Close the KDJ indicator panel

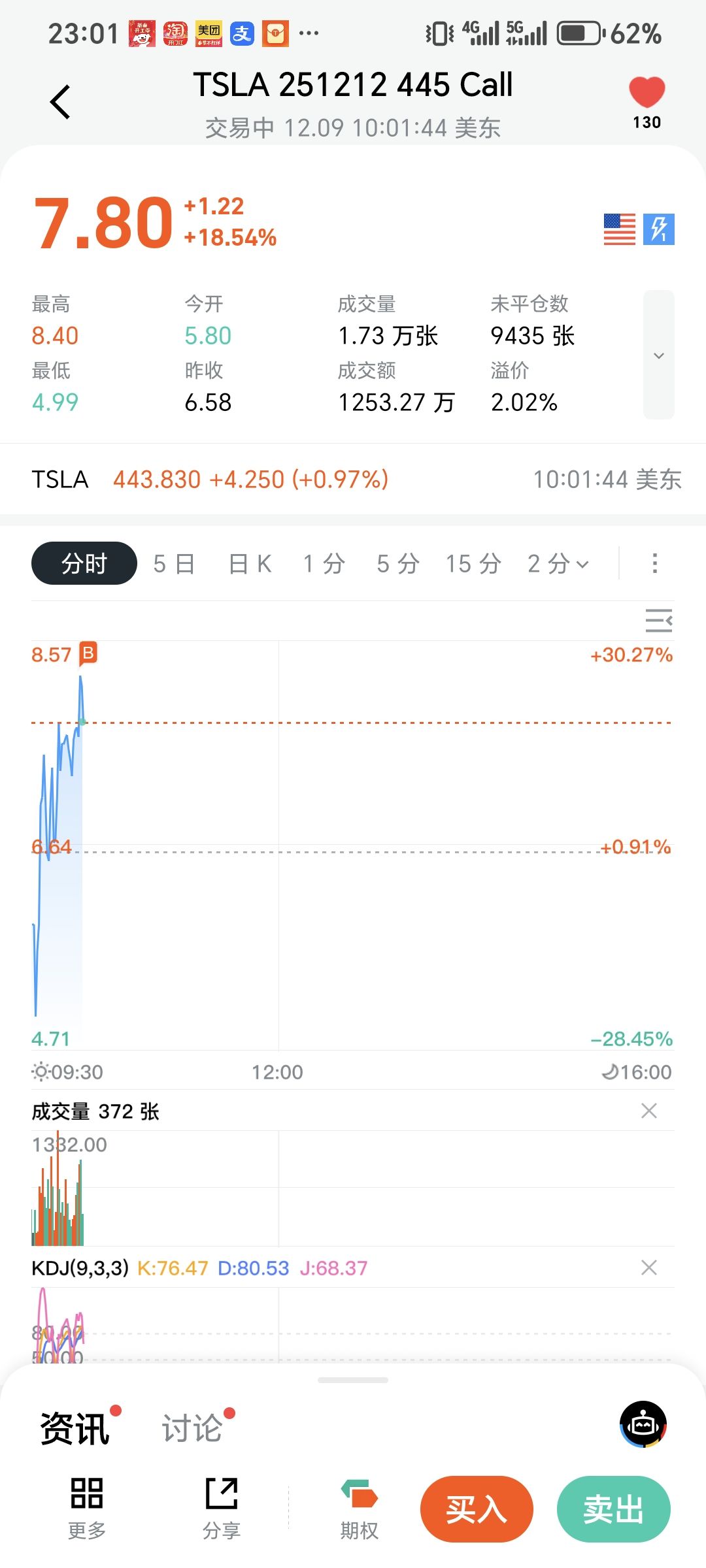point(648,1267)
